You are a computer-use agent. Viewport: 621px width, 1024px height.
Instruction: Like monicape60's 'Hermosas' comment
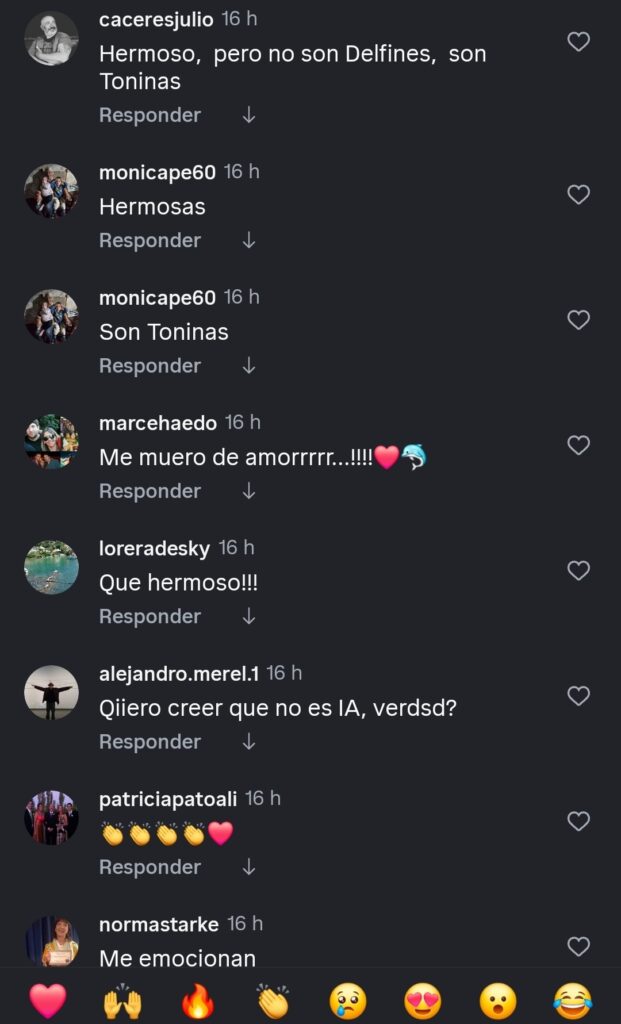[x=578, y=194]
